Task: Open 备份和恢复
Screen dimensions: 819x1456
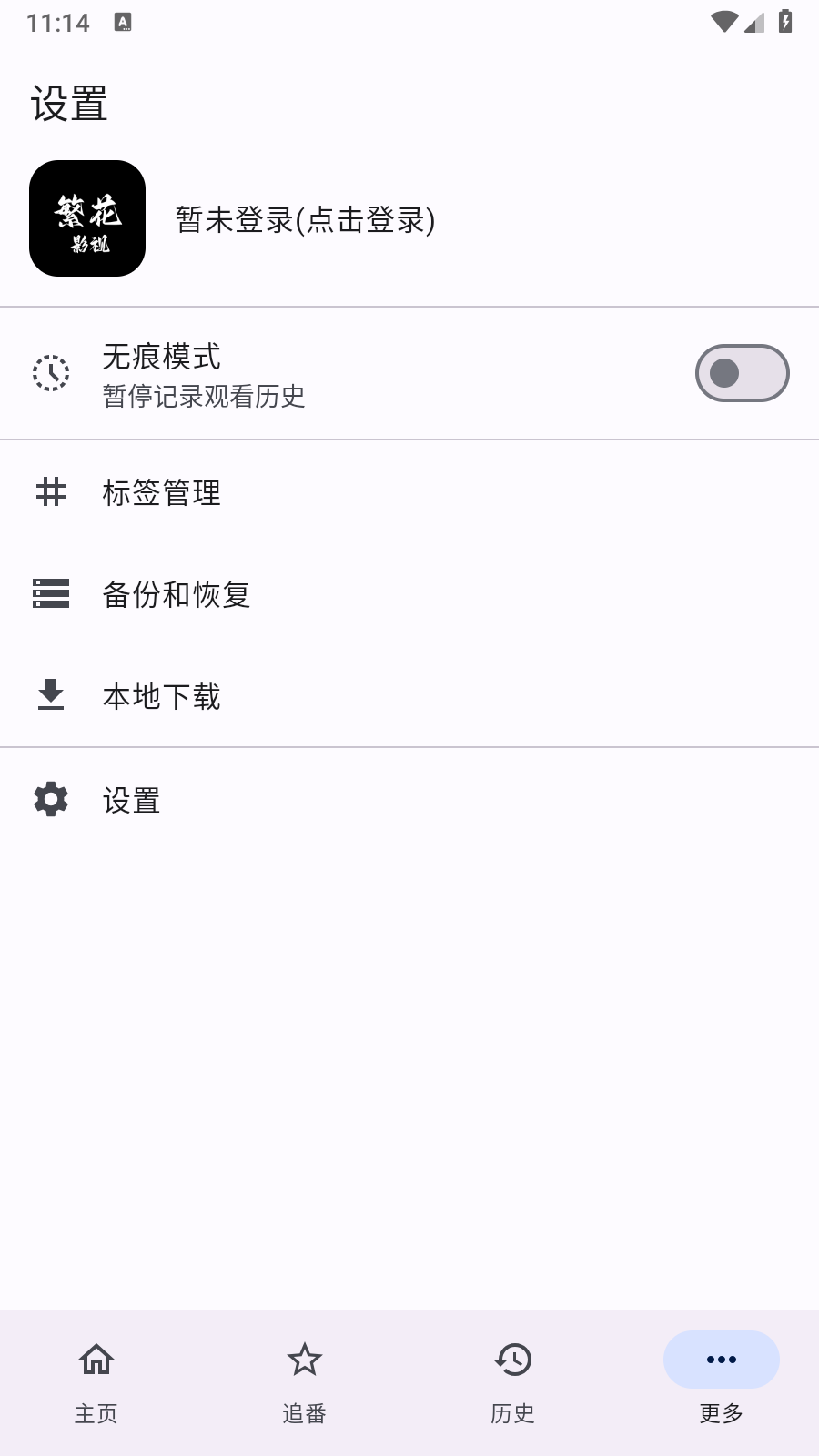Action: click(177, 594)
